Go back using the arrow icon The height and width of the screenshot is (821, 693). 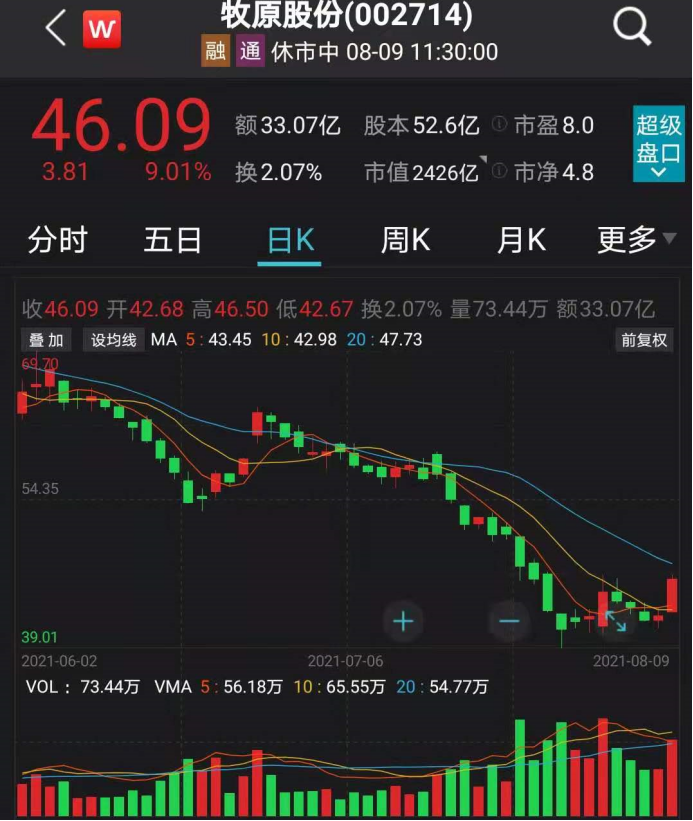pyautogui.click(x=56, y=28)
